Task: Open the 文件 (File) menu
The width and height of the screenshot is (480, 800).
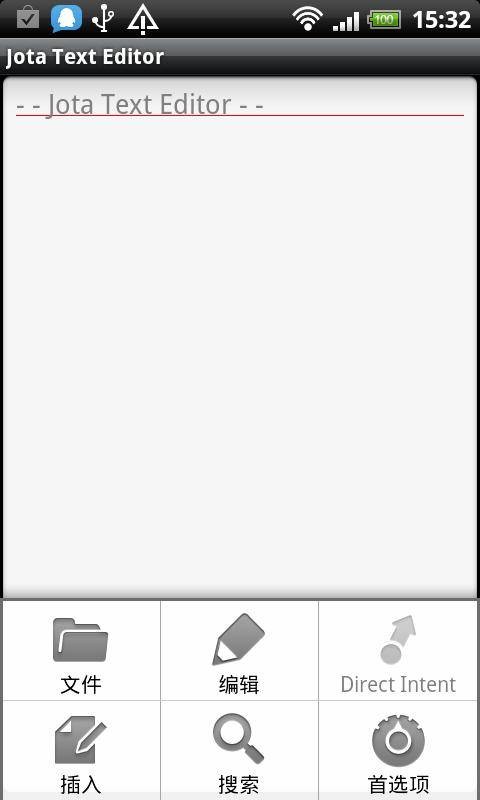Action: 81,651
